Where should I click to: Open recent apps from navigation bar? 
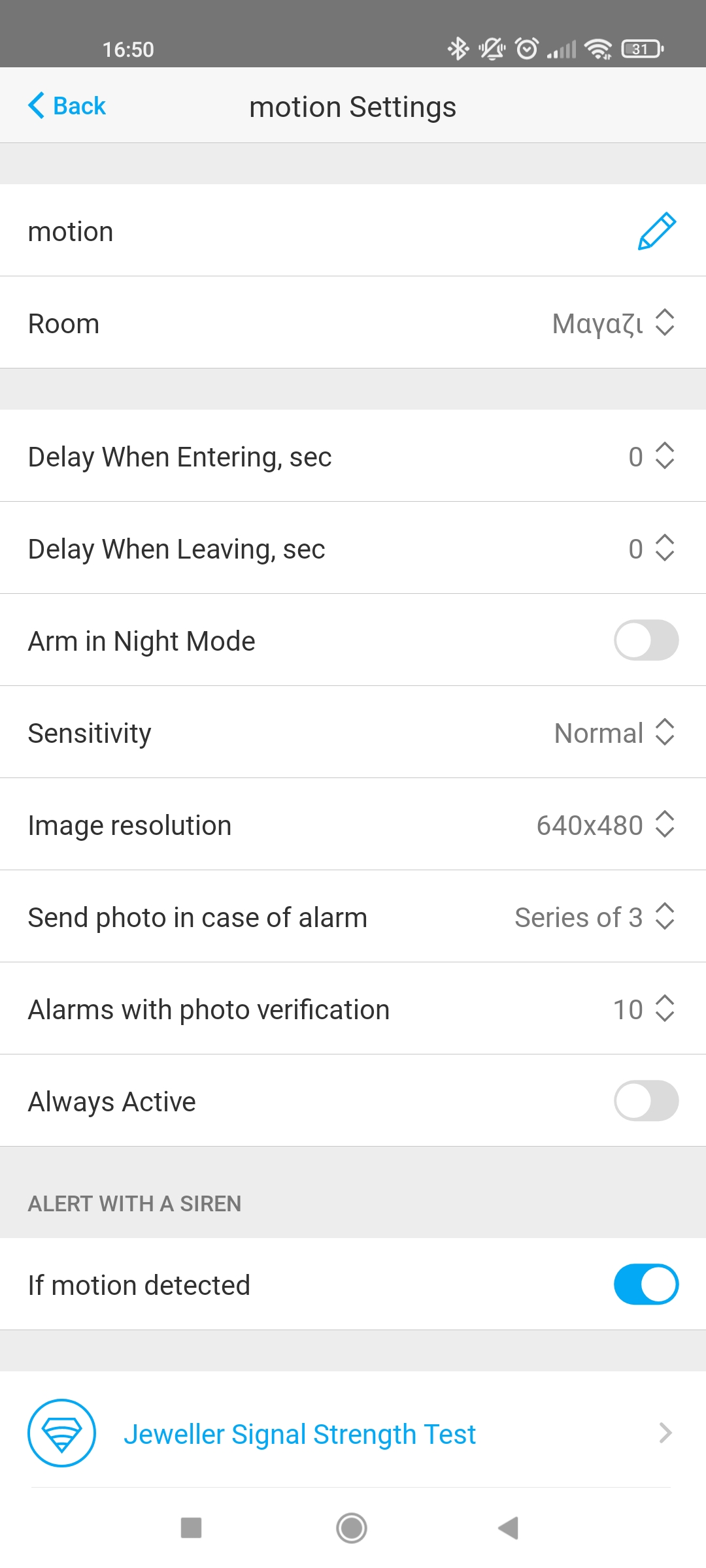[191, 1528]
